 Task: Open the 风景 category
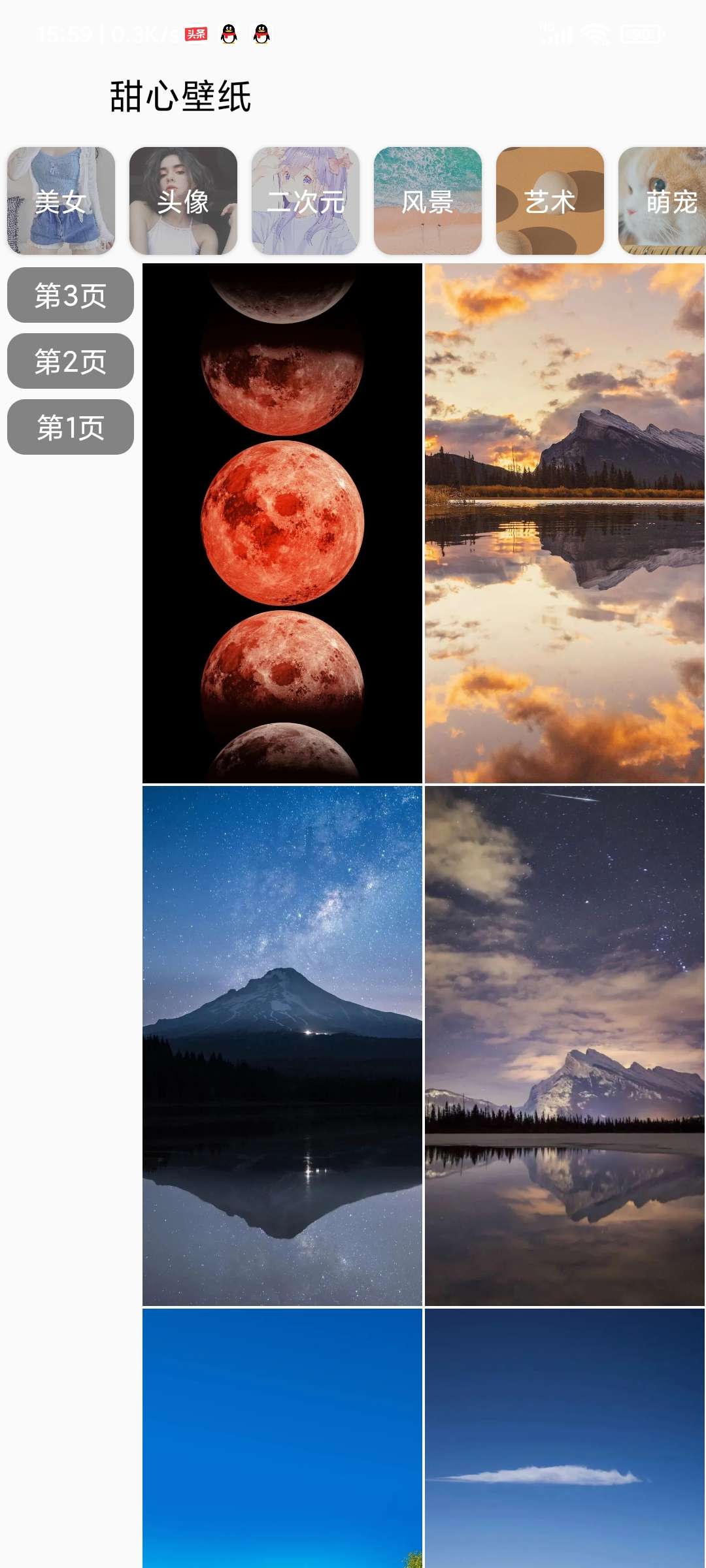[428, 201]
